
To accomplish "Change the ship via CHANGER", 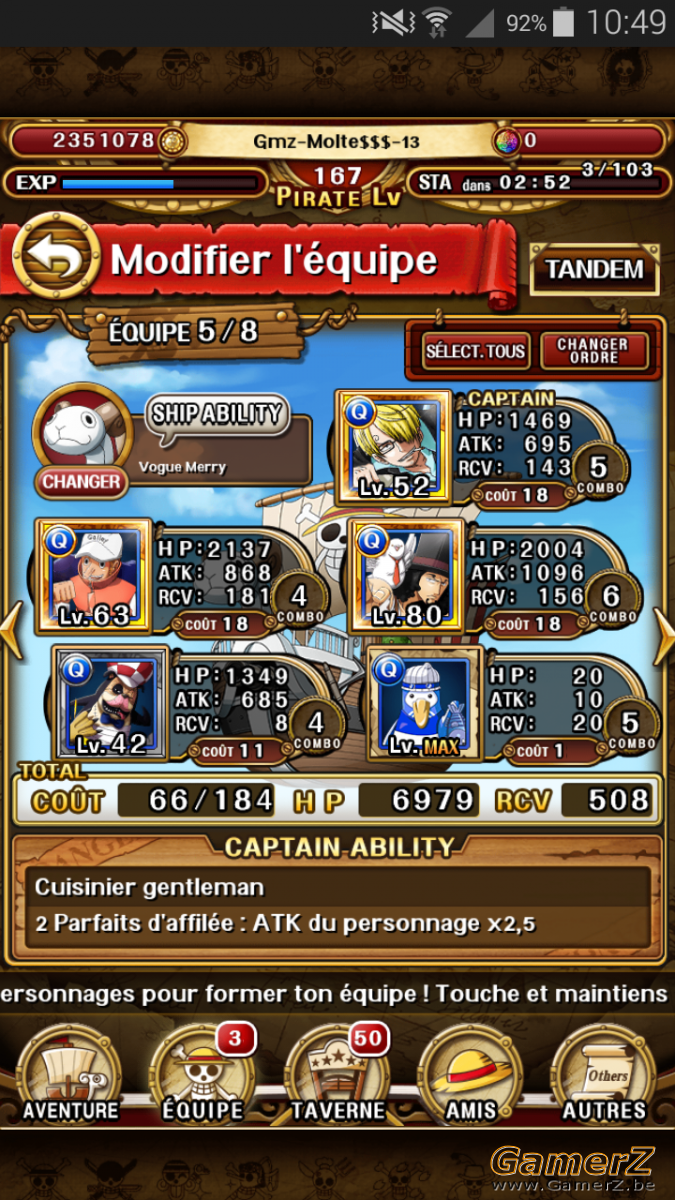I will click(x=81, y=481).
